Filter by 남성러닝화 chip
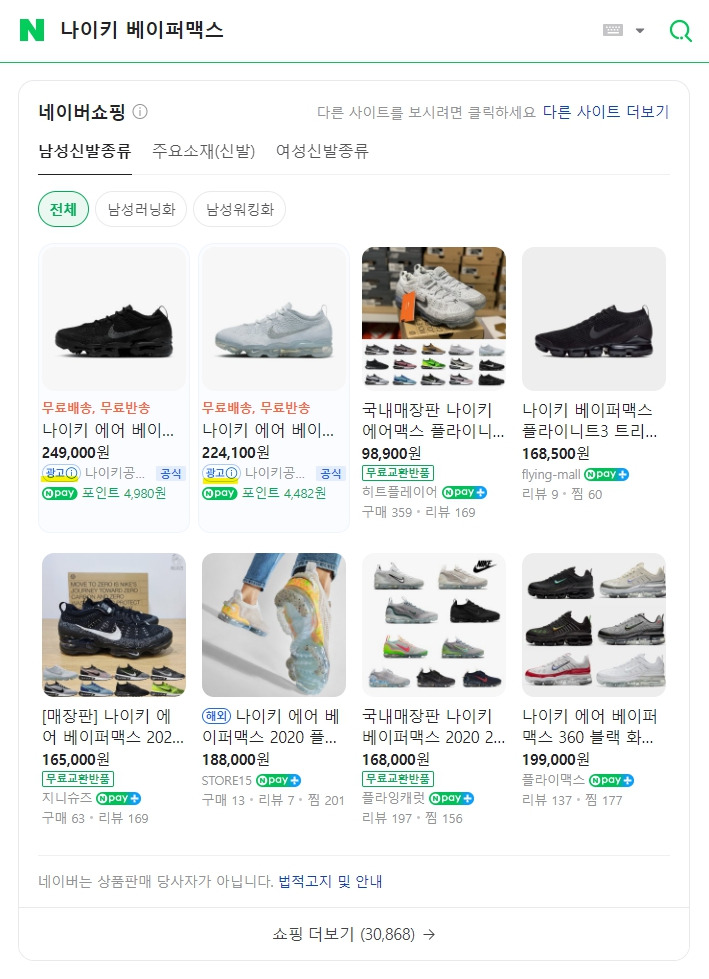The height and width of the screenshot is (979, 709). point(141,209)
